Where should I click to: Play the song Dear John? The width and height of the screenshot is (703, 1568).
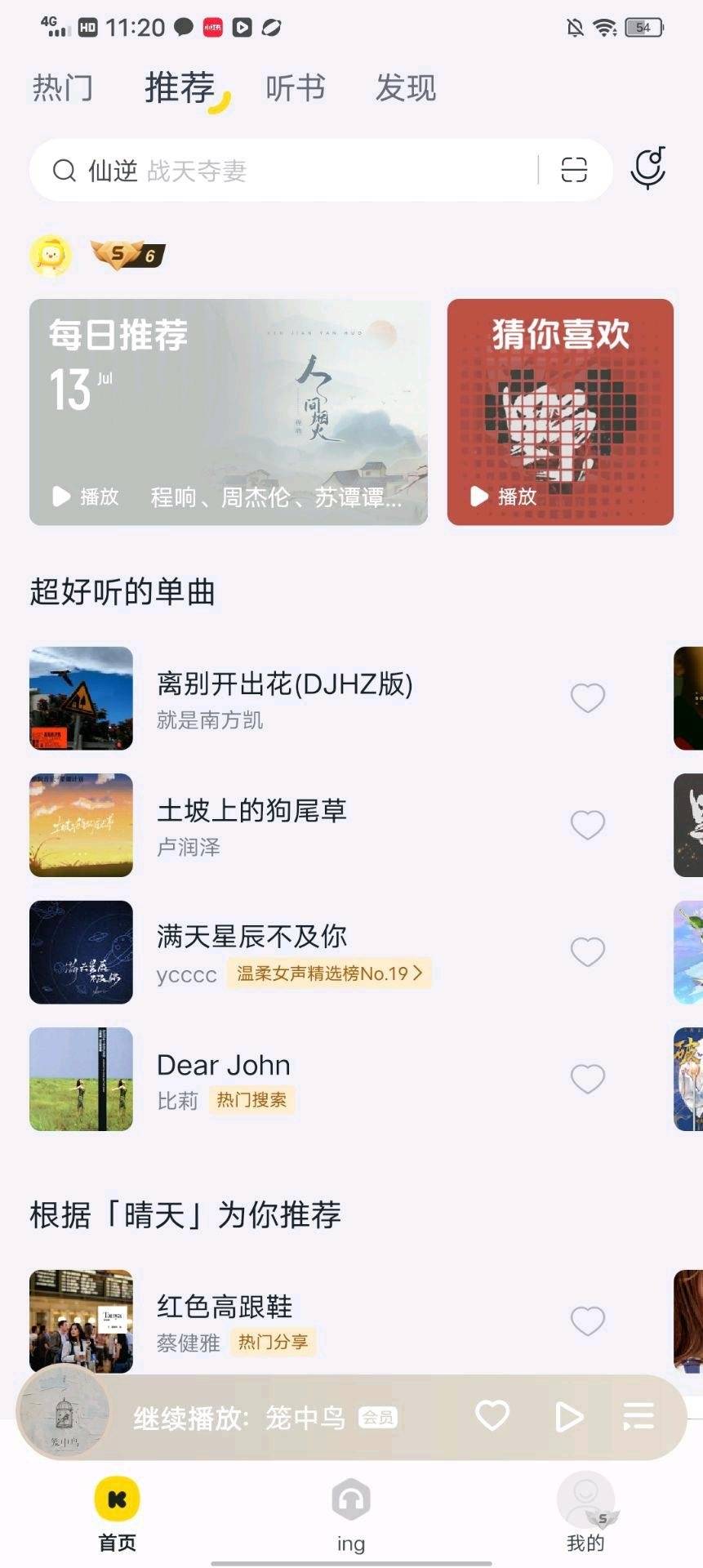pos(223,1066)
